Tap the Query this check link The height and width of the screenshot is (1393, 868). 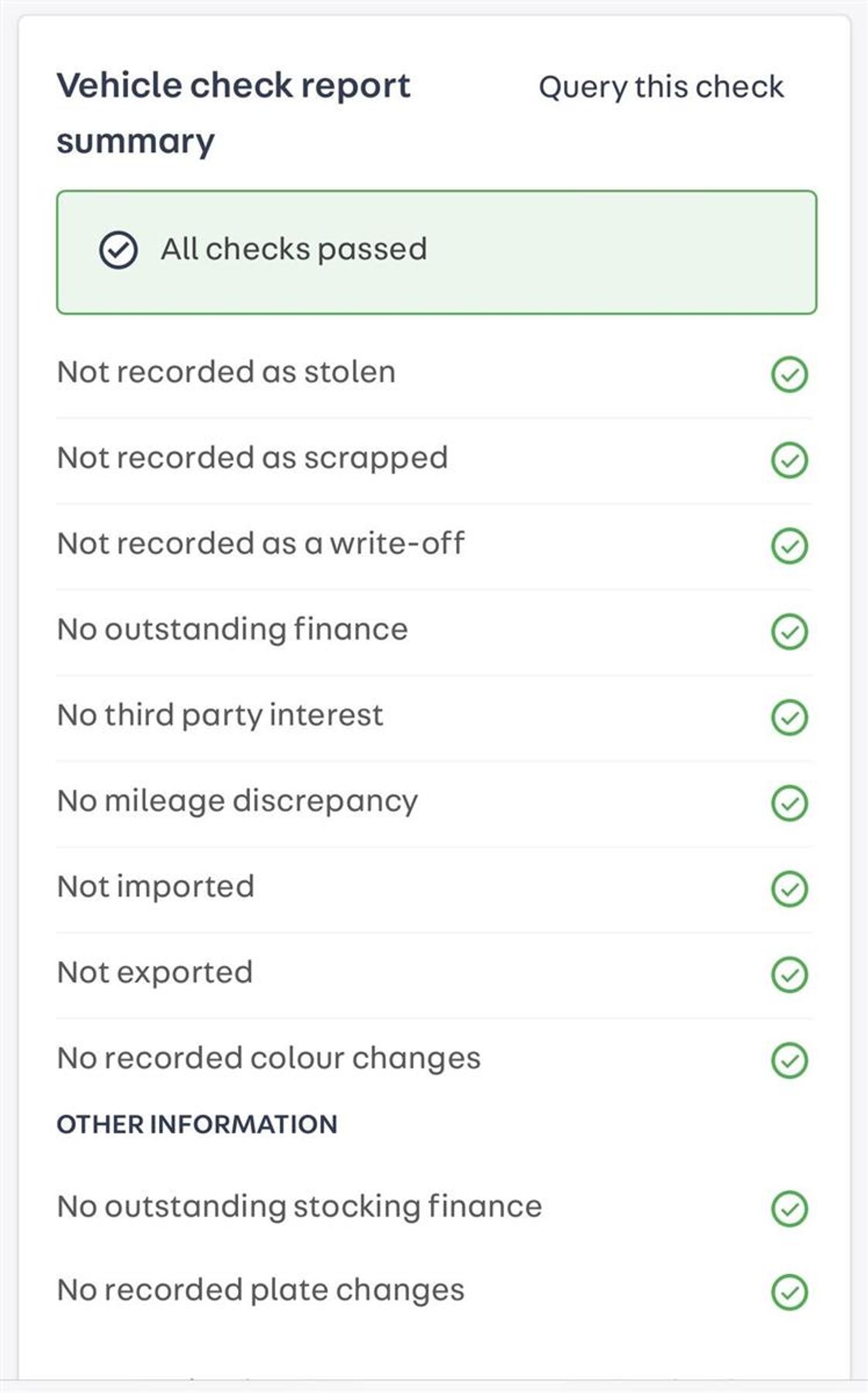pos(661,87)
